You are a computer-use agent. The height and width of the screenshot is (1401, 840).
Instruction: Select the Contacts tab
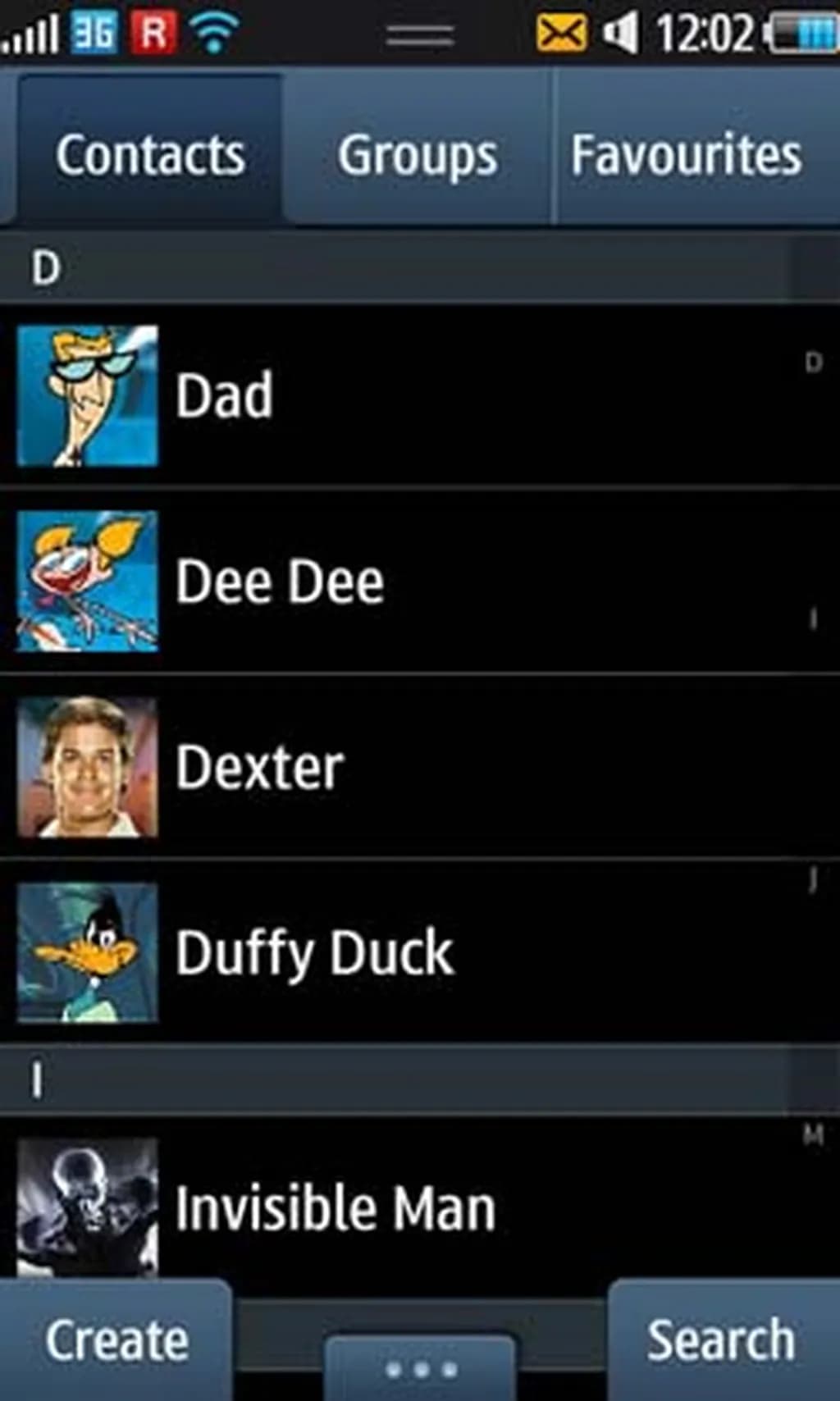pos(150,154)
